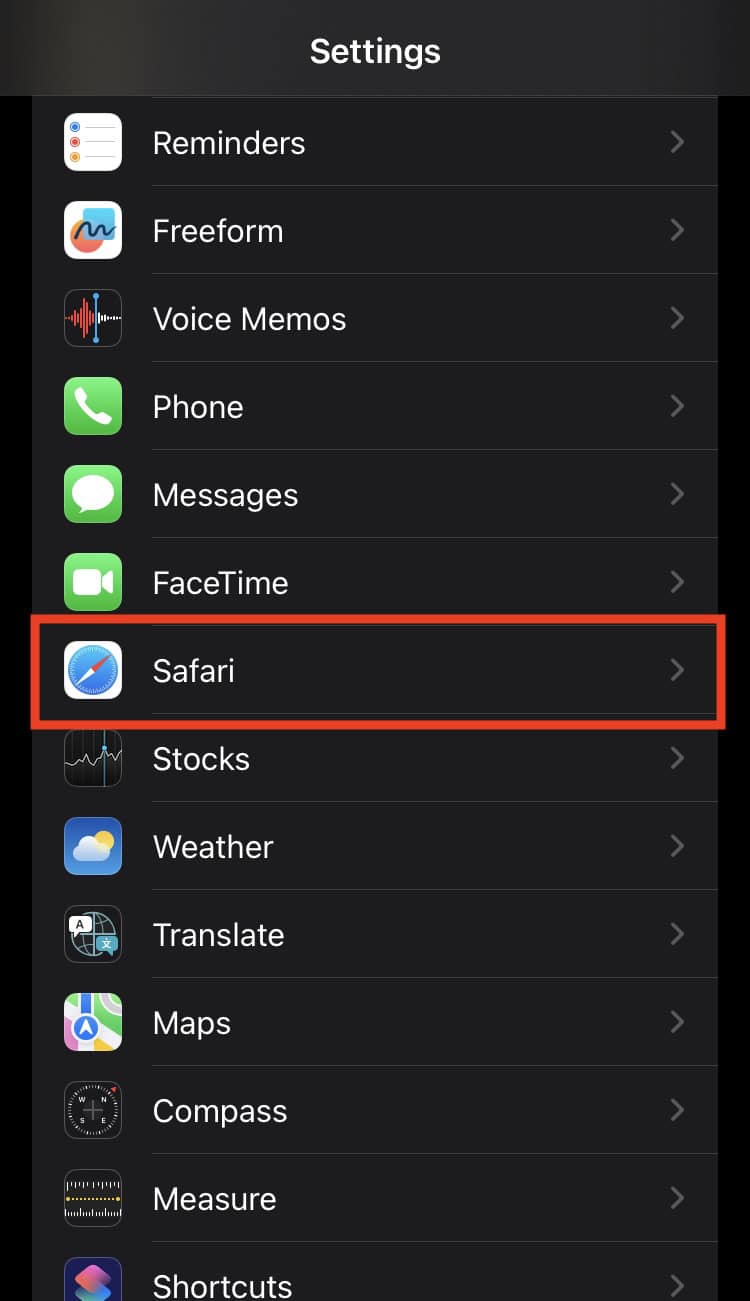
Task: Select the Measure settings row
Action: point(375,1198)
